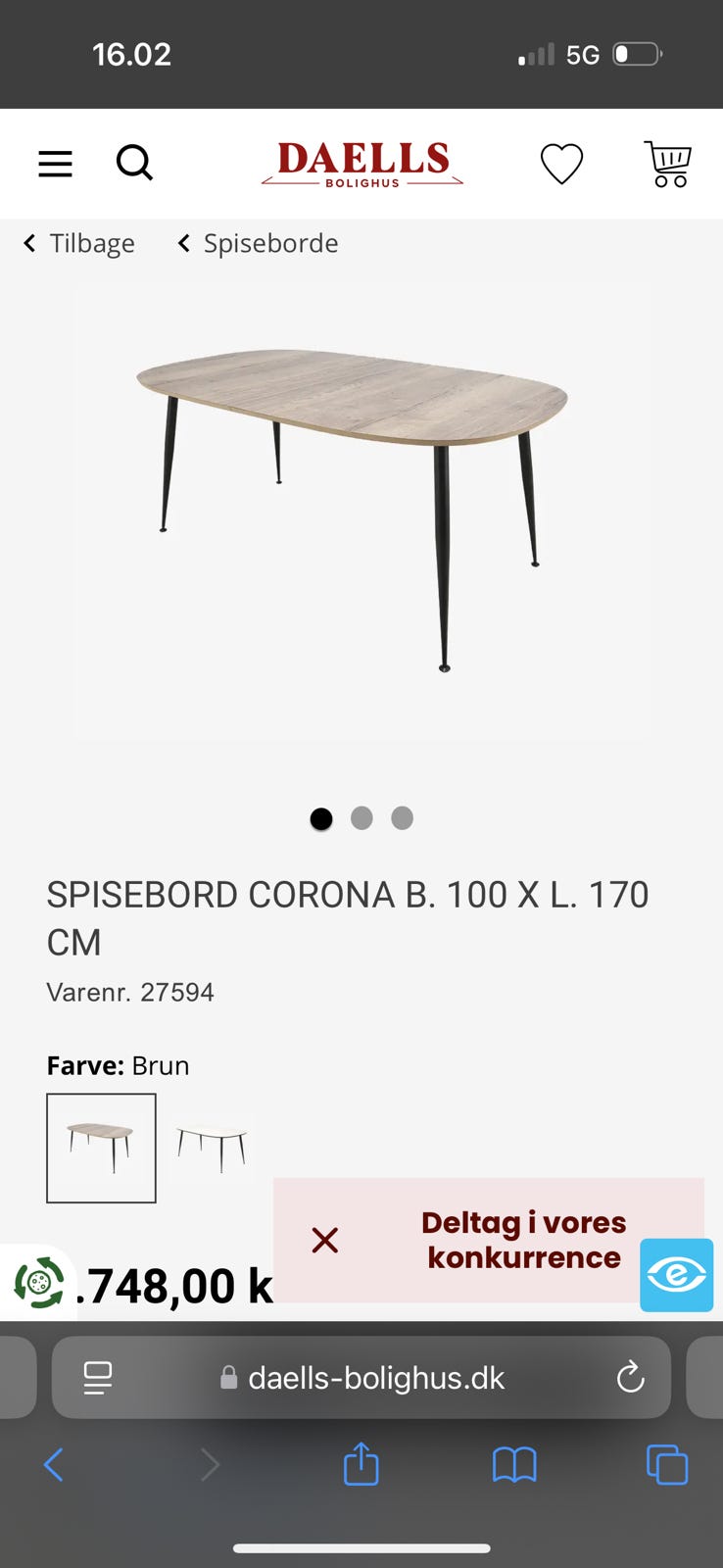Open the Deltag i vores konkurrence banner
This screenshot has height=1568, width=723.
(523, 1240)
